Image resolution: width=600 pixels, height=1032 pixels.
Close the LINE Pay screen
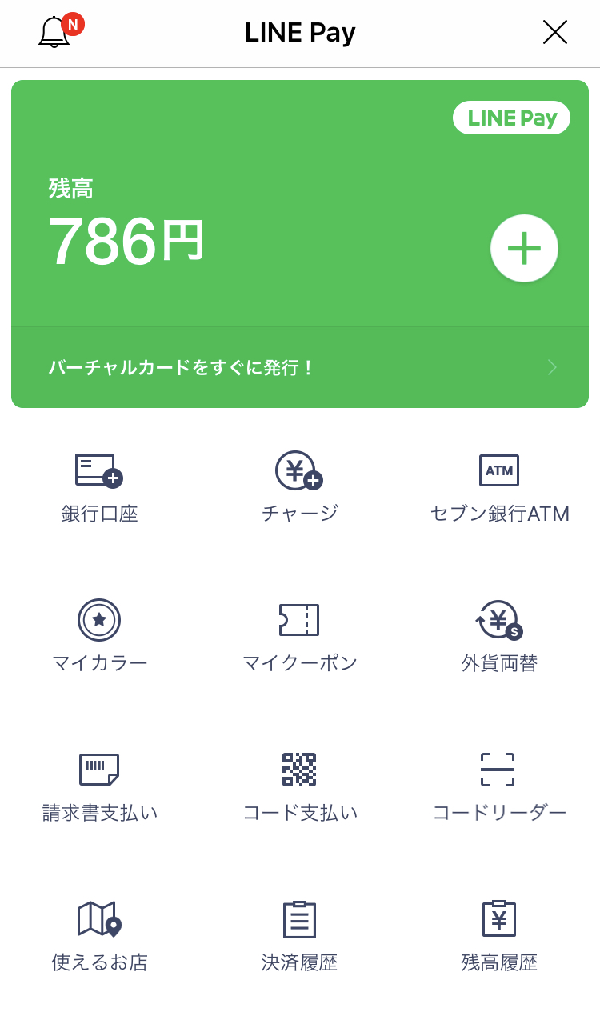(x=555, y=32)
